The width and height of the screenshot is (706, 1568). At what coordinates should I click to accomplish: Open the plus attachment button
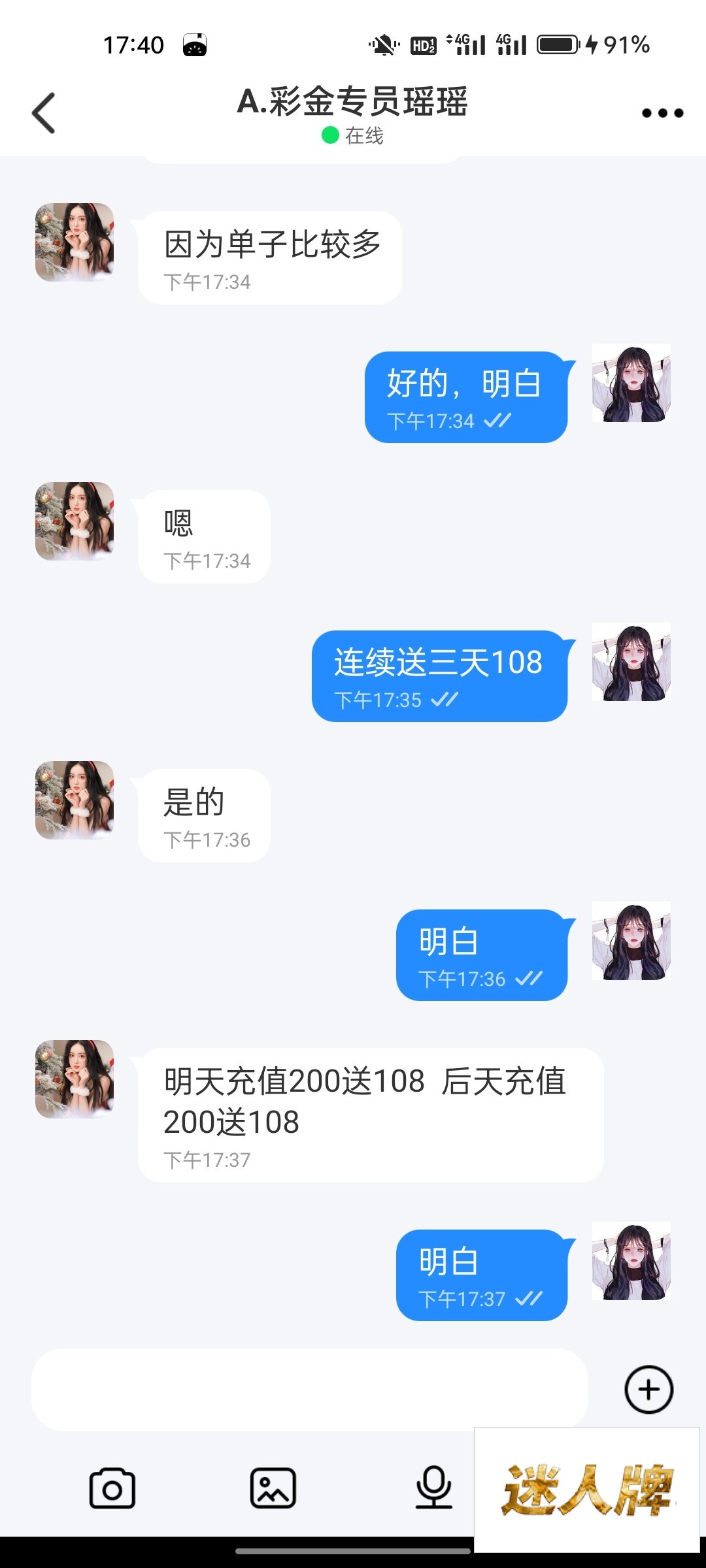648,1389
